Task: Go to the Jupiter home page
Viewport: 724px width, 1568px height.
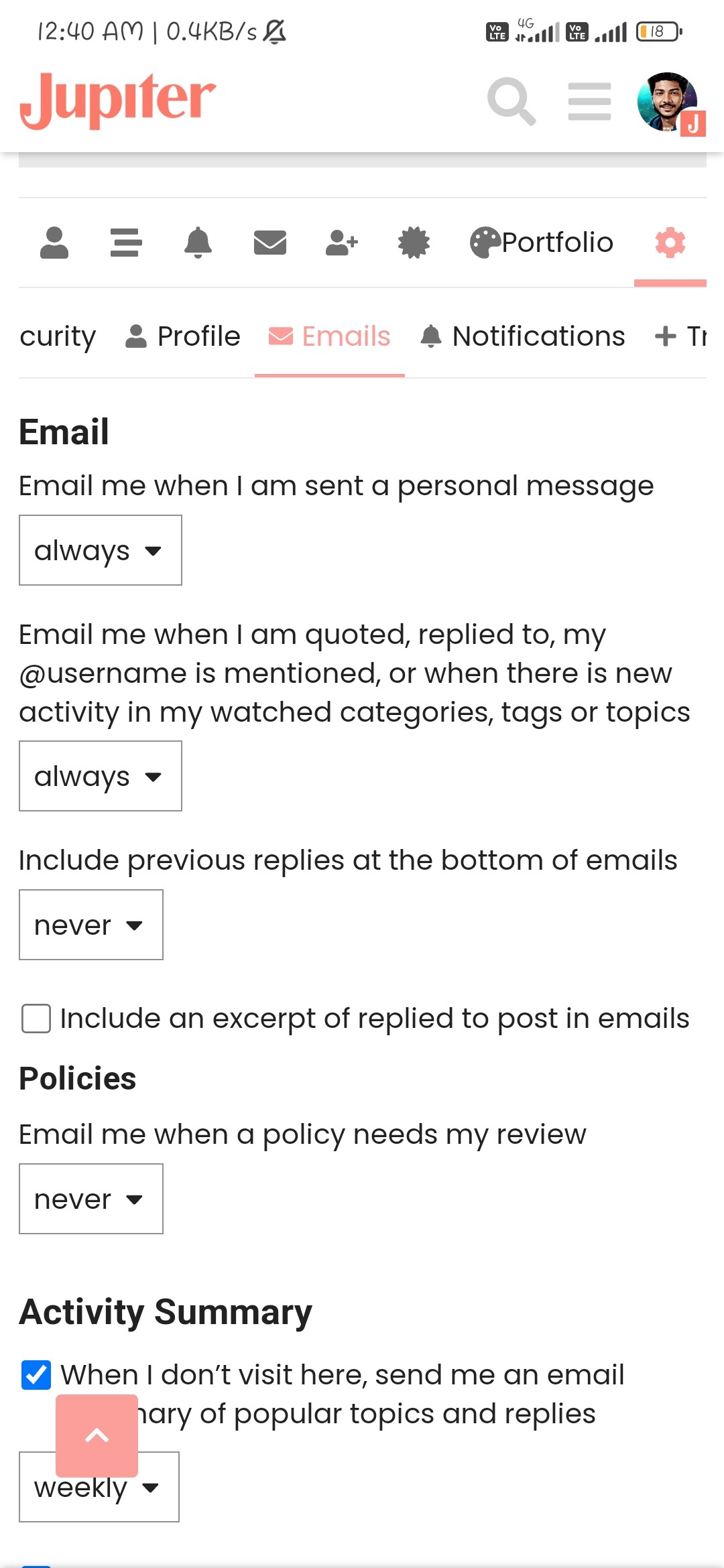Action: coord(118,101)
